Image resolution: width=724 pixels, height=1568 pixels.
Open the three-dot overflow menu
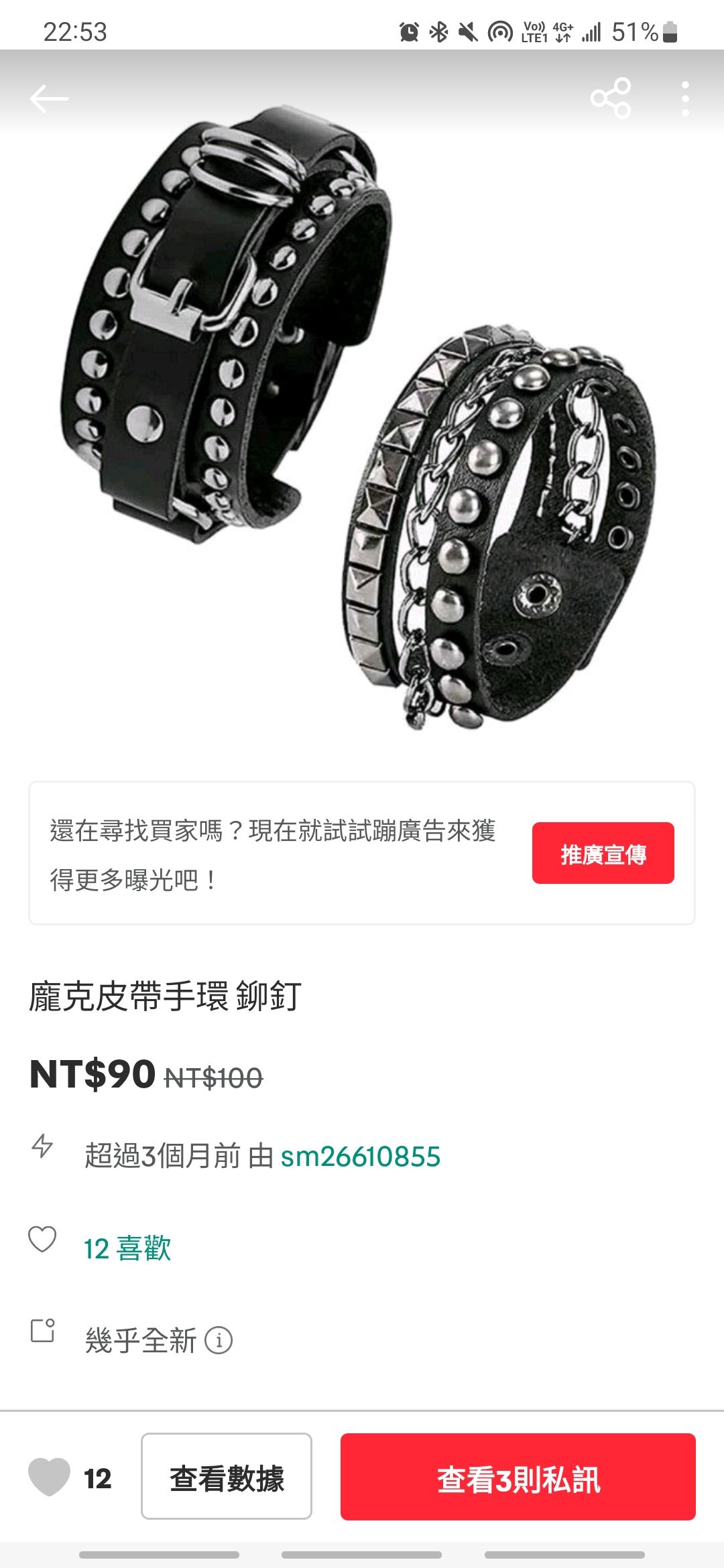pos(684,99)
